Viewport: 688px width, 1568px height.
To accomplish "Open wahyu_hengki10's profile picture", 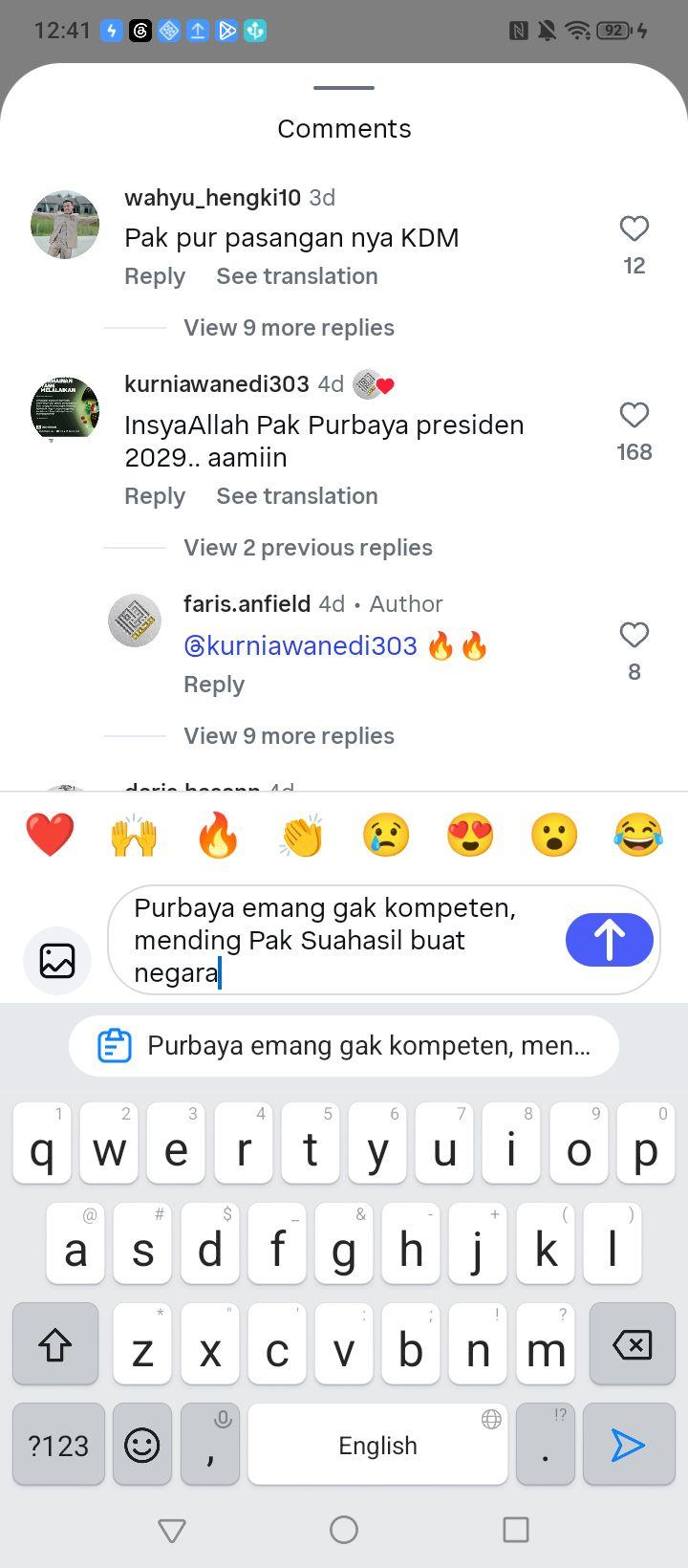I will (x=65, y=225).
